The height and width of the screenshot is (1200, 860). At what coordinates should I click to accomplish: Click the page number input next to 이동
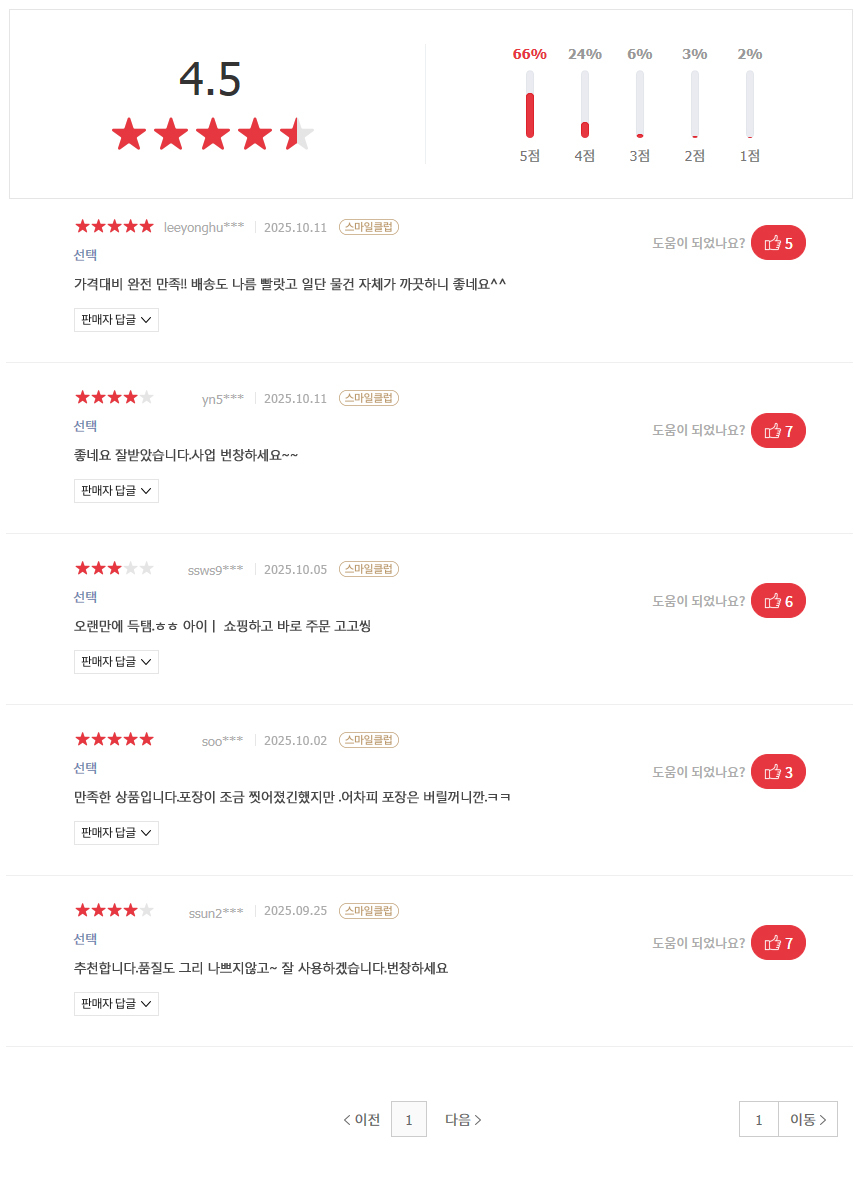[x=758, y=1119]
